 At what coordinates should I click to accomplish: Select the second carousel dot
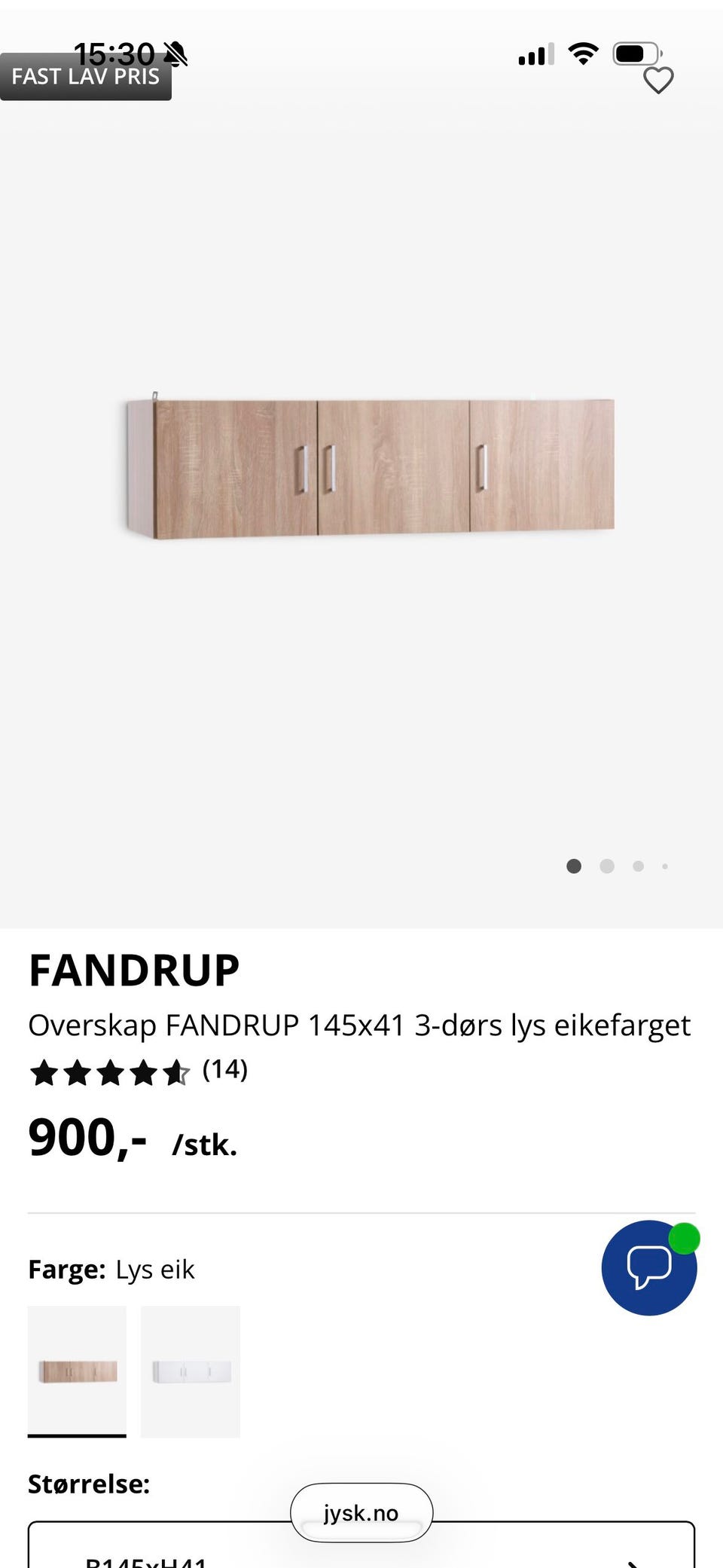click(x=606, y=867)
